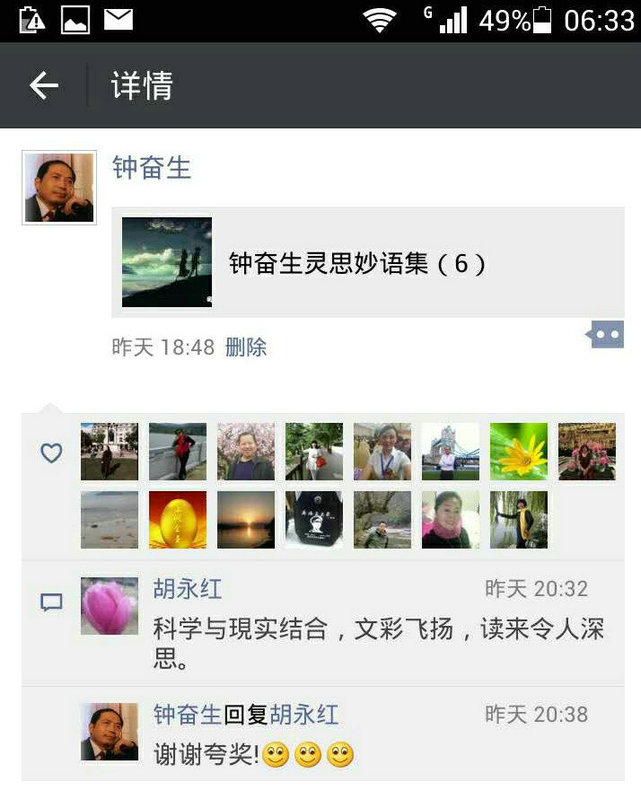Open 钟奋生's profile picture at top

[59, 187]
